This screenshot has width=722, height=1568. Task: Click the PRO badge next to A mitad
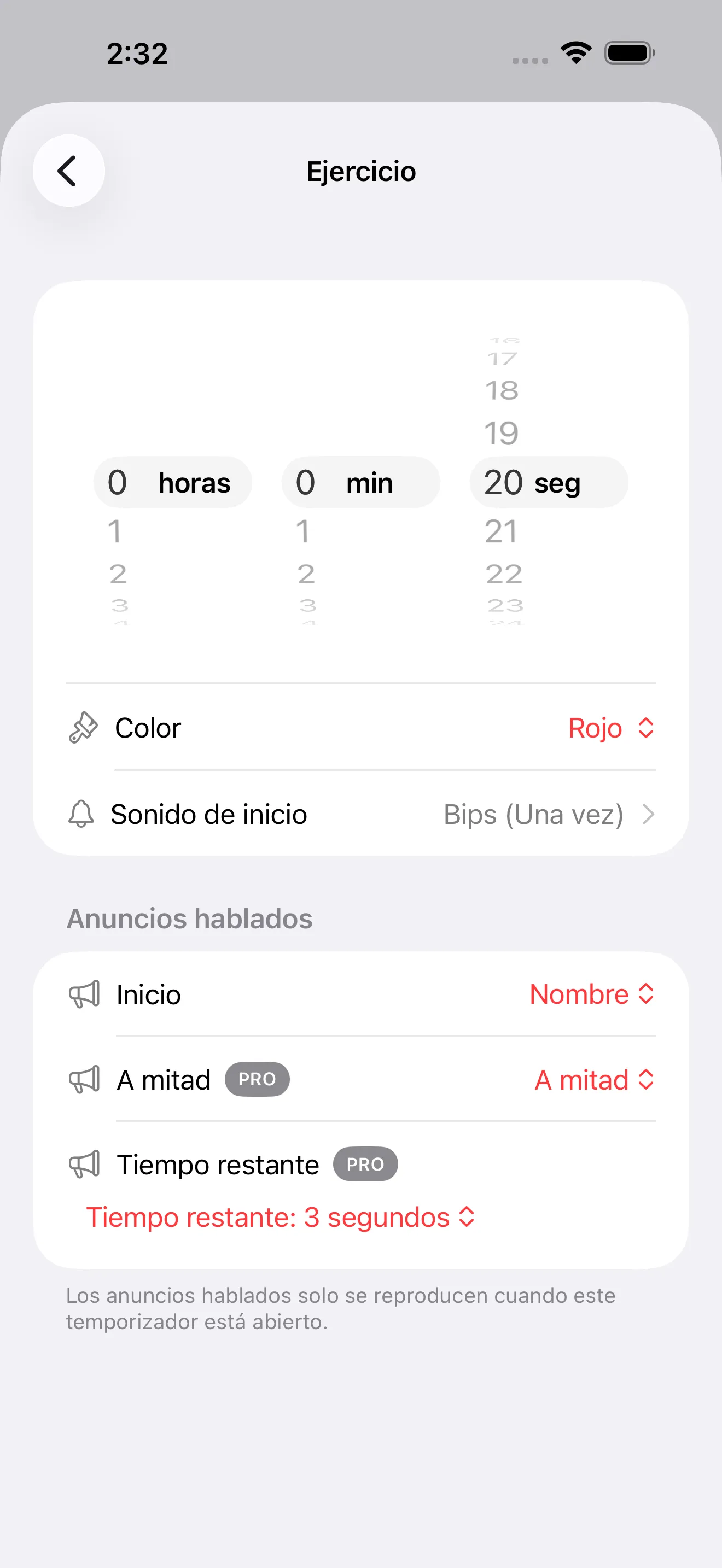[257, 1079]
